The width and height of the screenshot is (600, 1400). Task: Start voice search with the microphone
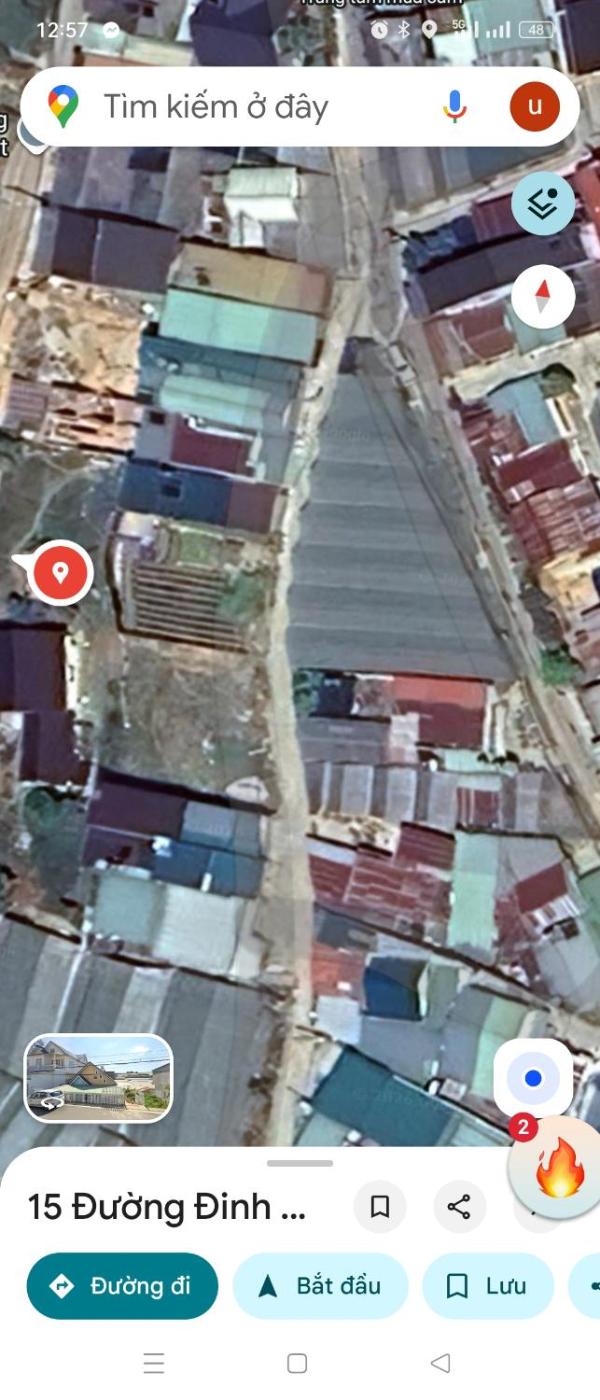[x=455, y=107]
